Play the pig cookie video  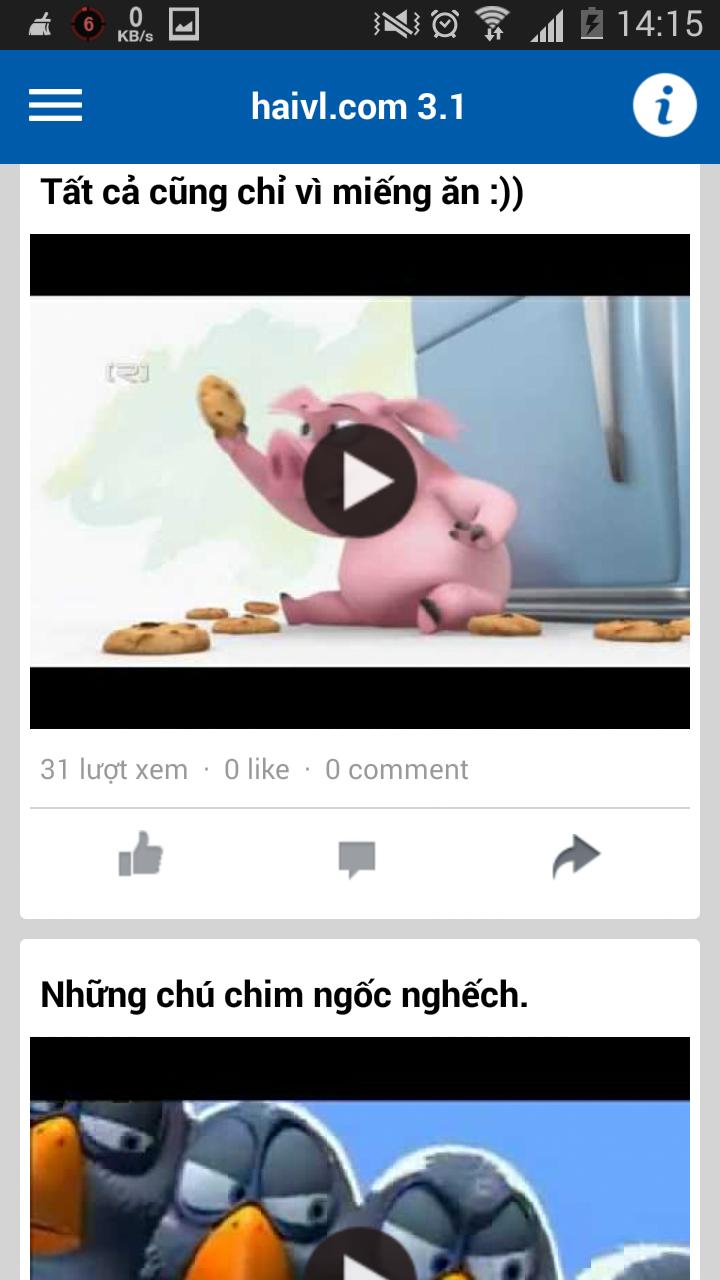[360, 481]
